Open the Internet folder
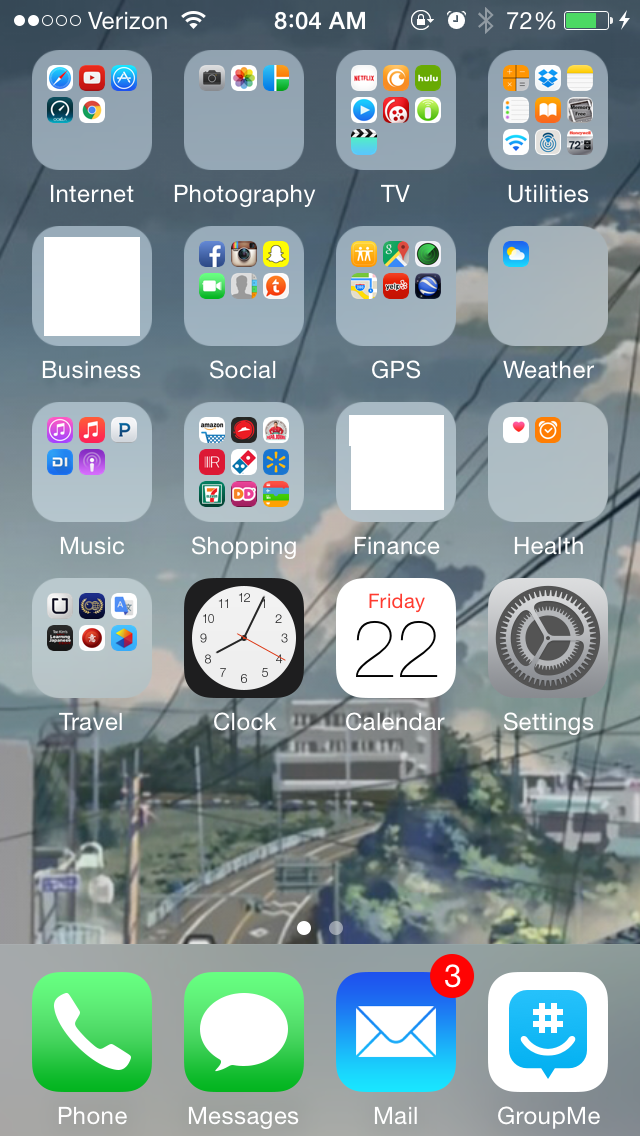Image resolution: width=640 pixels, height=1136 pixels. coord(92,110)
